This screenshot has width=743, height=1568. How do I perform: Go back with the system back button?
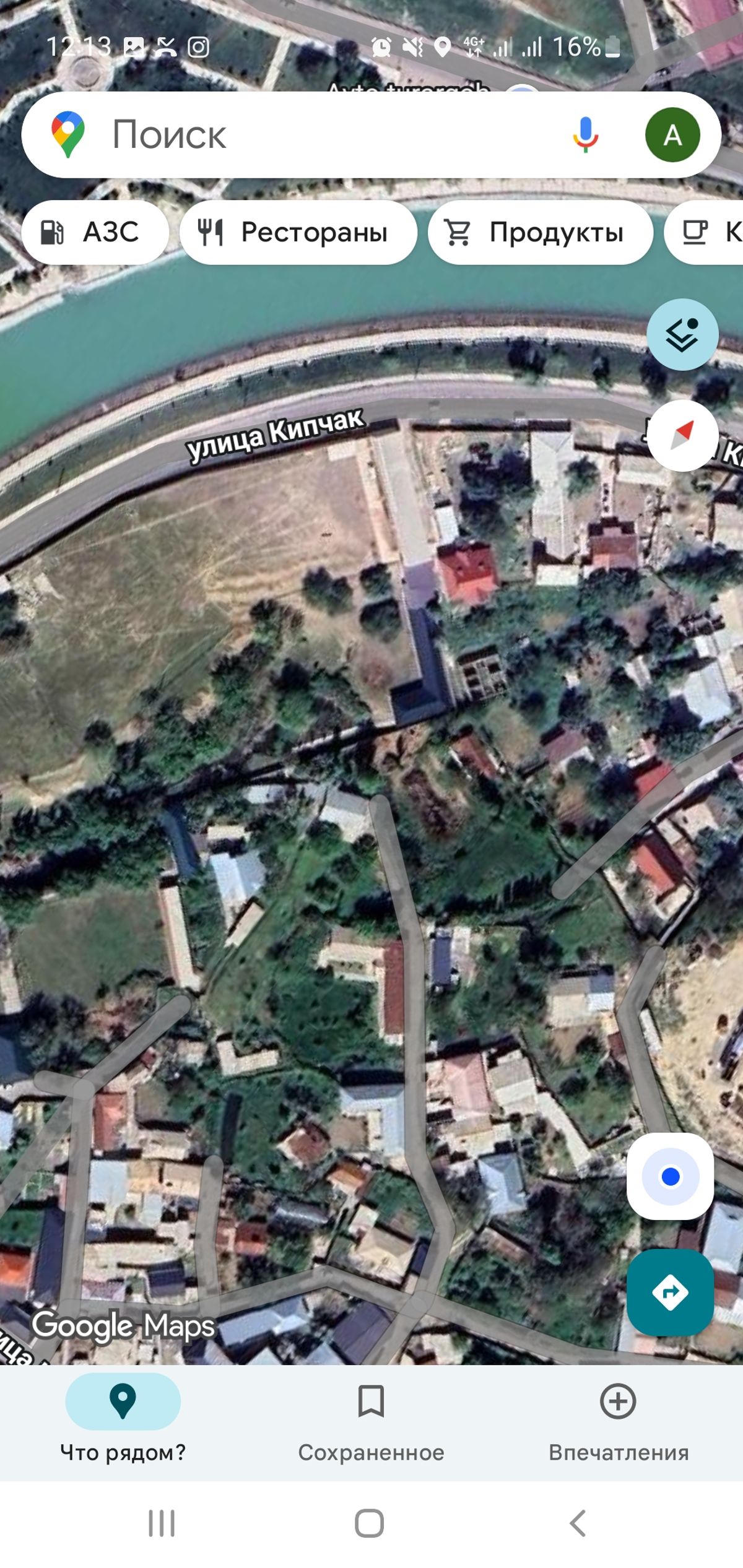pyautogui.click(x=578, y=1523)
